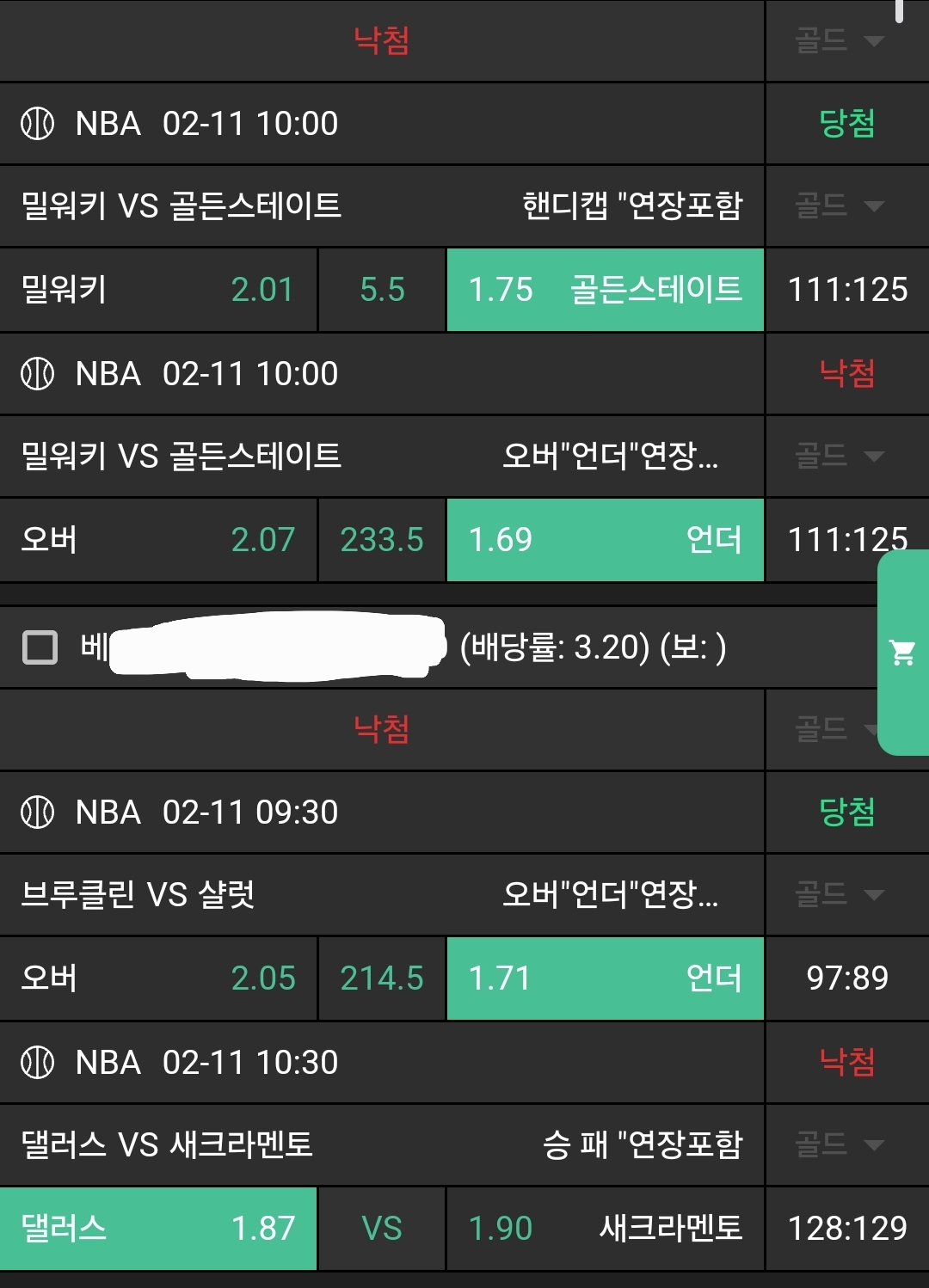Open 골드 dropdown for 댈러스 VS 새크라멘토

(839, 1144)
